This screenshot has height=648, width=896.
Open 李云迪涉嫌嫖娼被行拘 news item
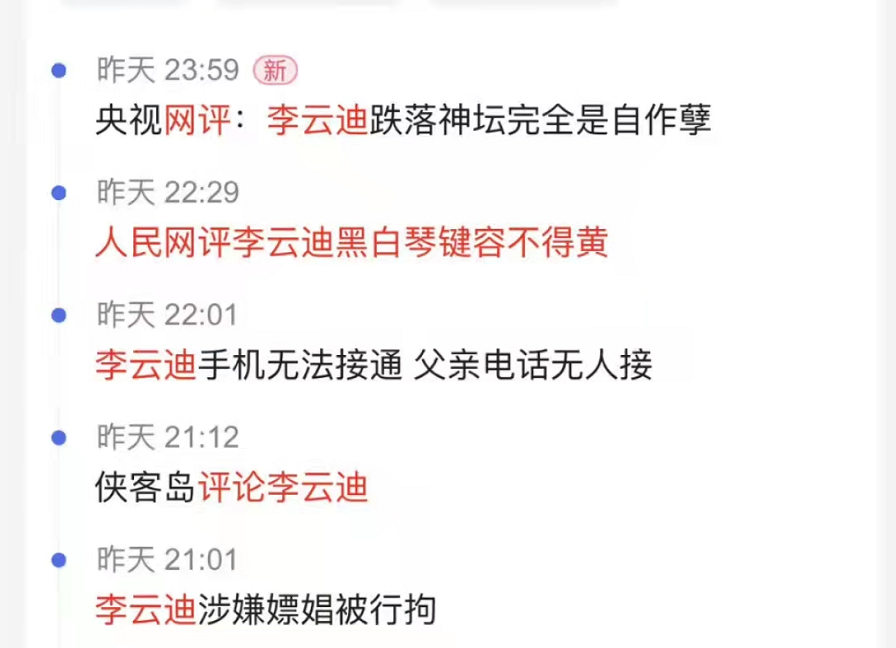266,608
